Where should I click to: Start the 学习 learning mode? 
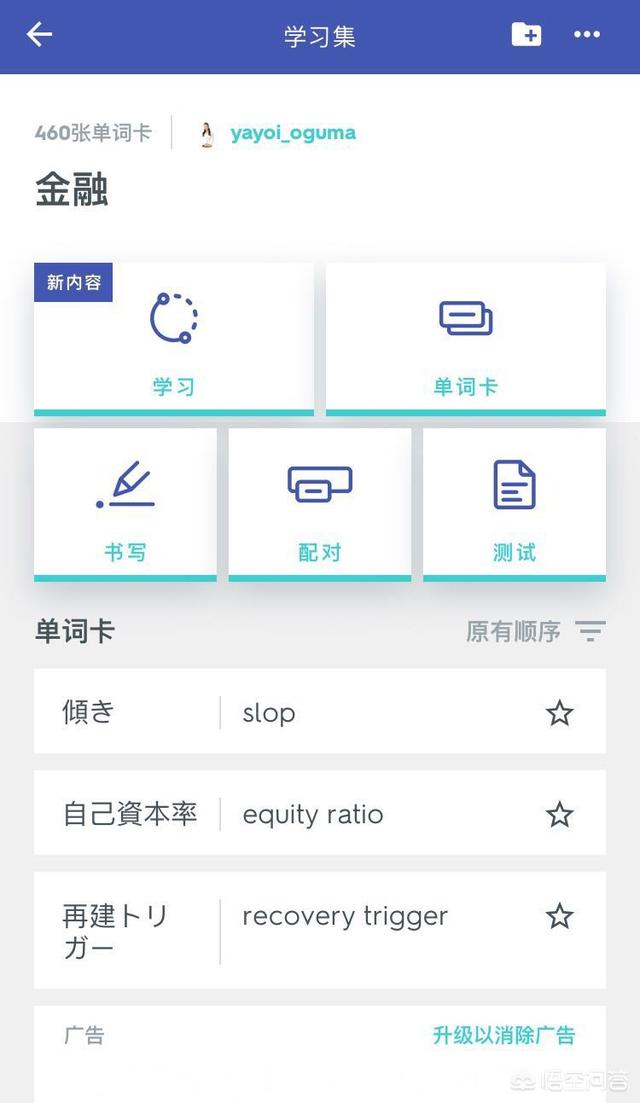point(174,338)
